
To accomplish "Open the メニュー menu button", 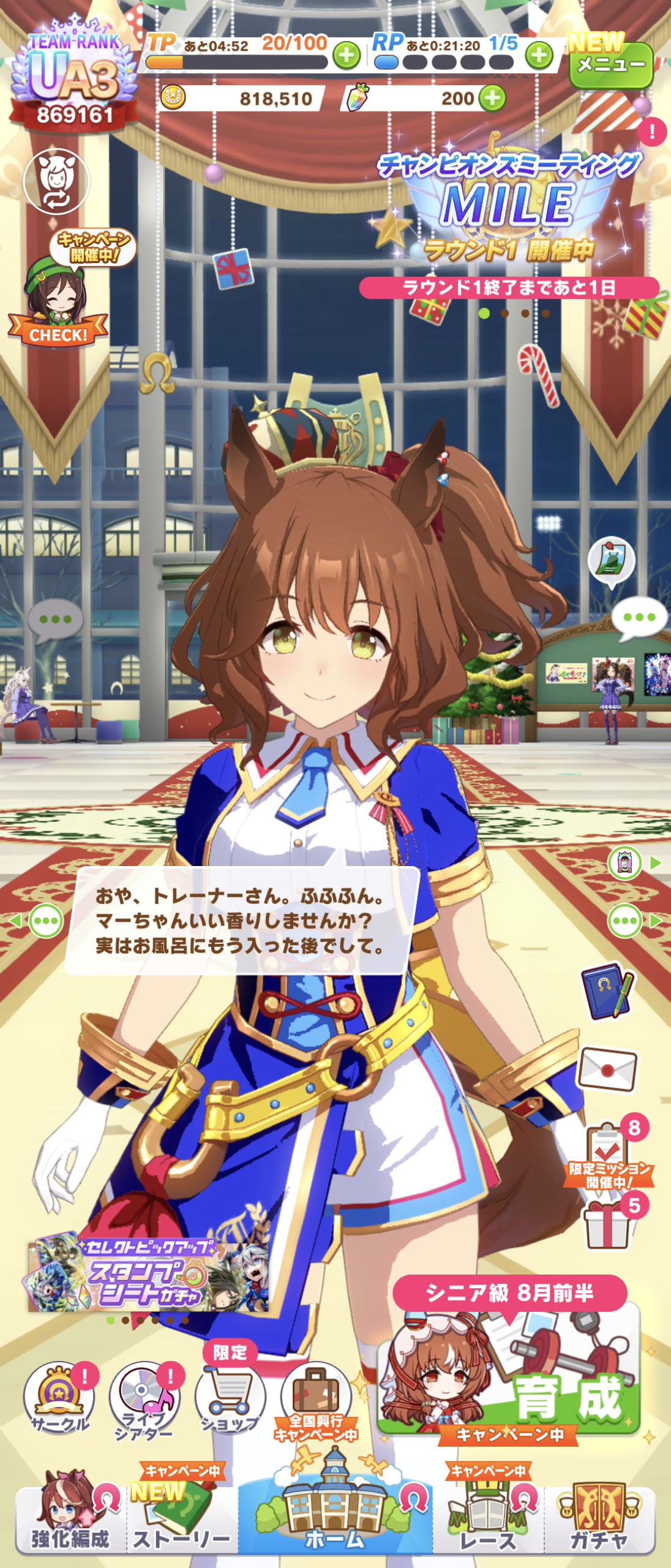I will [610, 64].
